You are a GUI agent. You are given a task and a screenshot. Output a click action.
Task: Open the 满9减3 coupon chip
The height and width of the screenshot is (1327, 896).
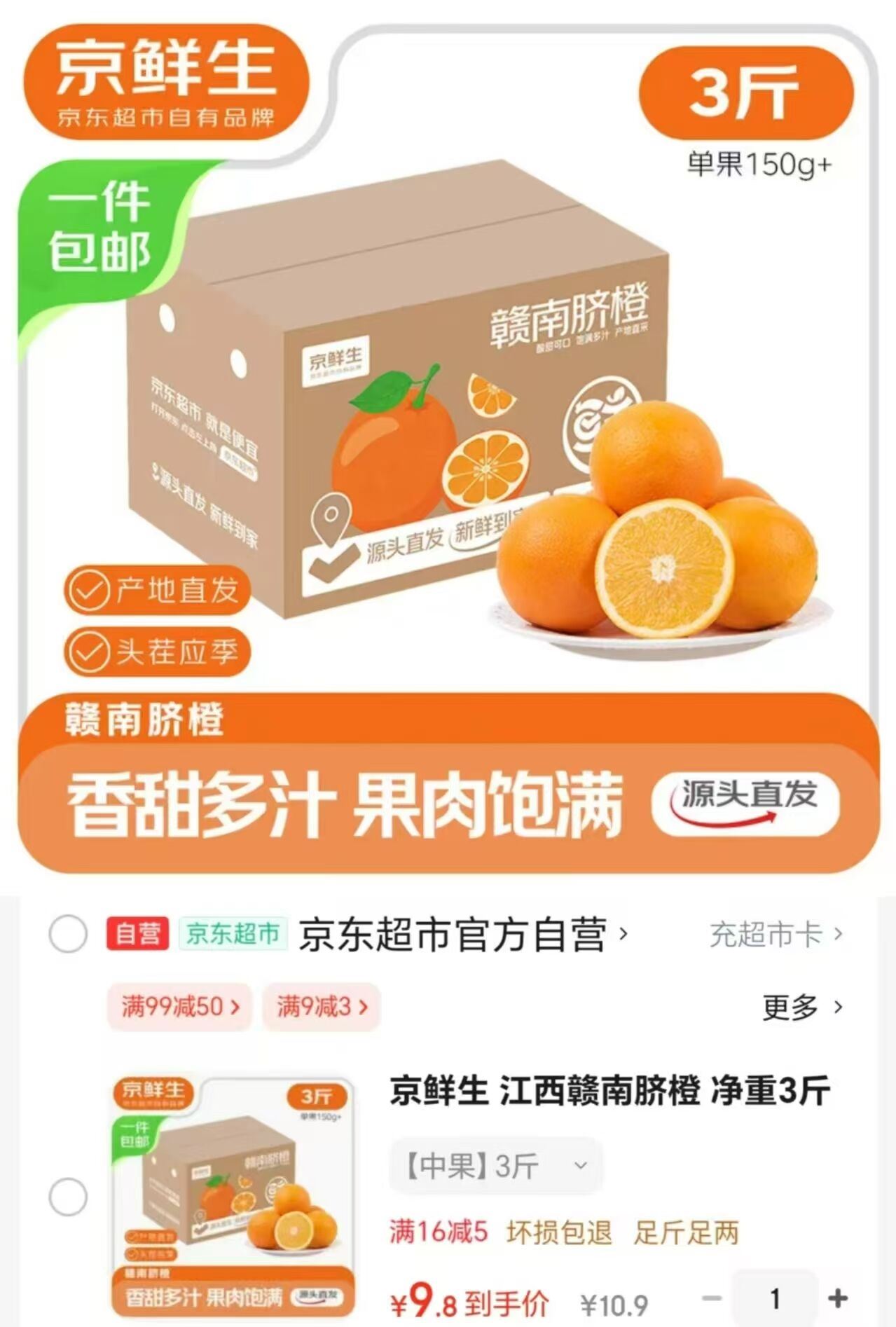tap(322, 1007)
